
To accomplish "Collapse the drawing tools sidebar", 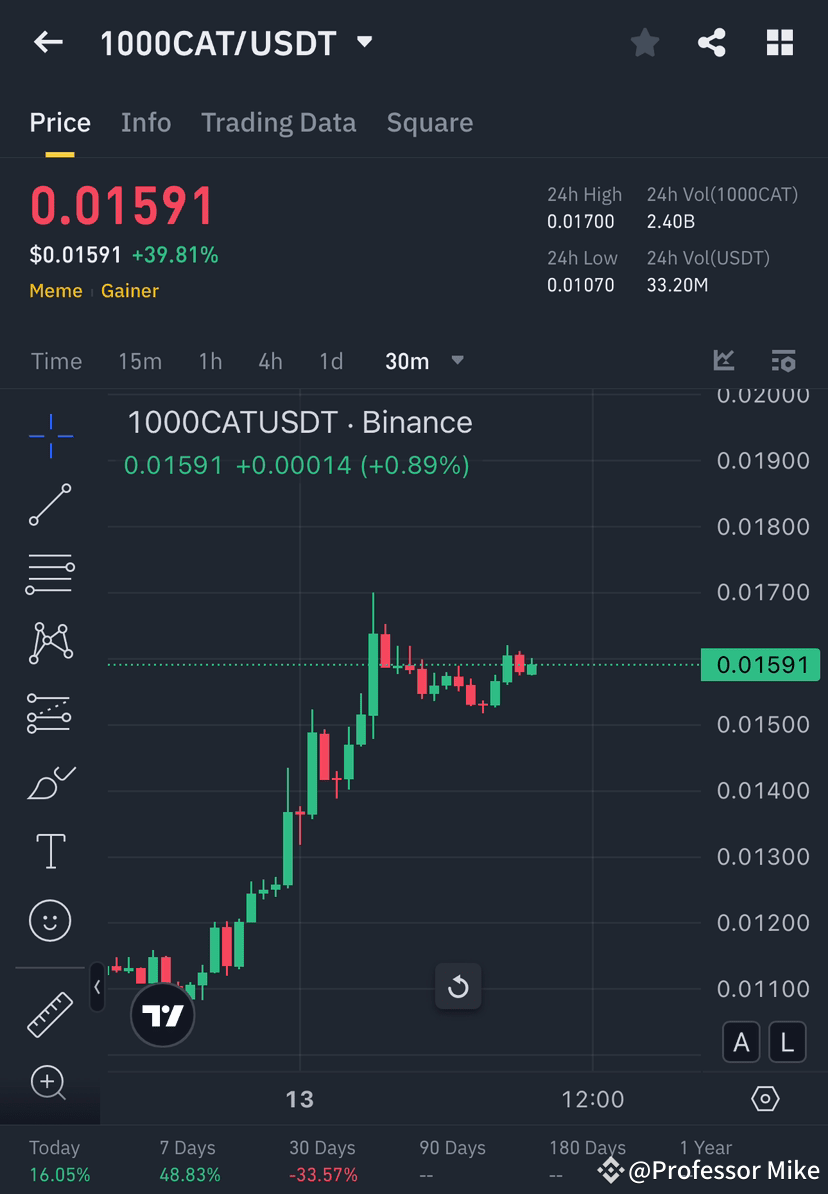I will click(97, 988).
